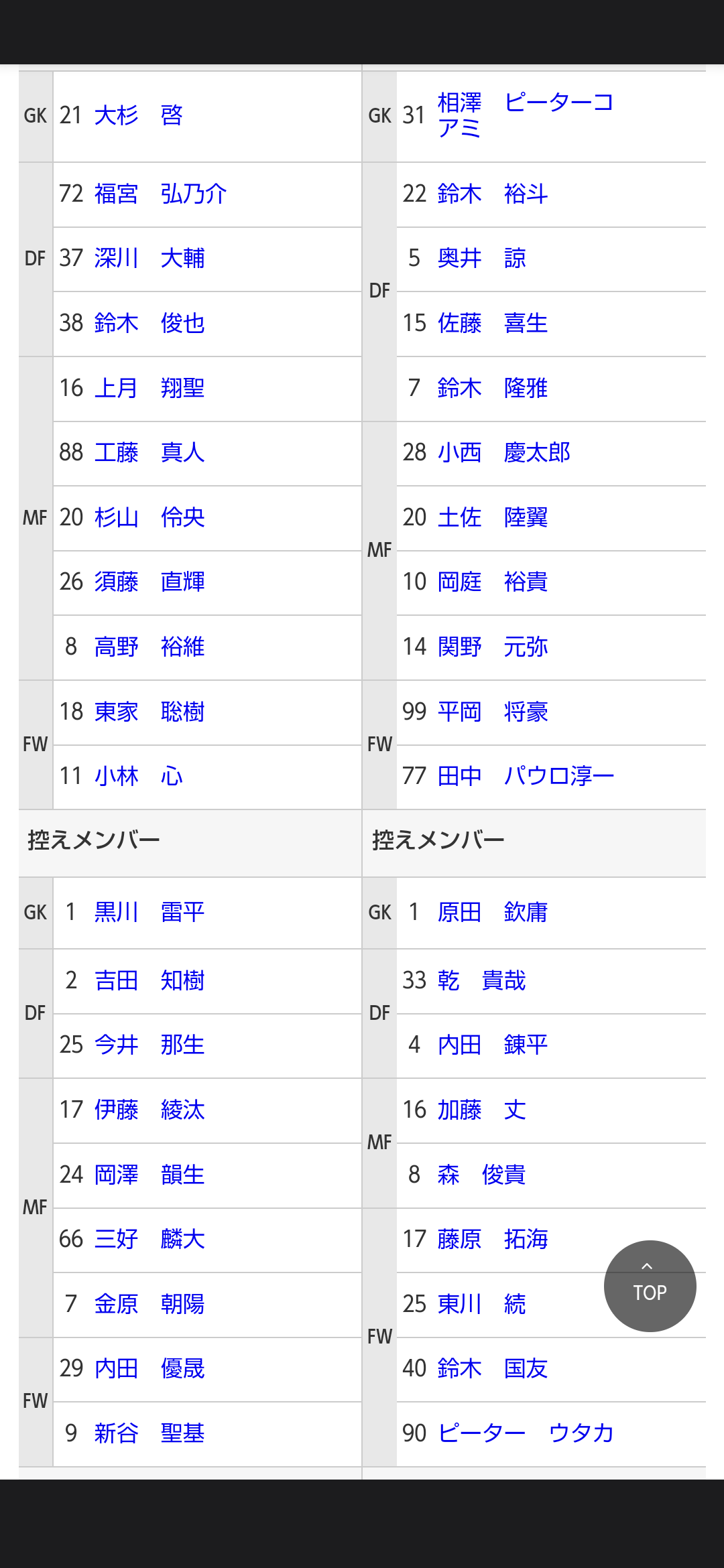The height and width of the screenshot is (1568, 724).
Task: Open player link ピーター ウタカ
Action: pos(526,1433)
